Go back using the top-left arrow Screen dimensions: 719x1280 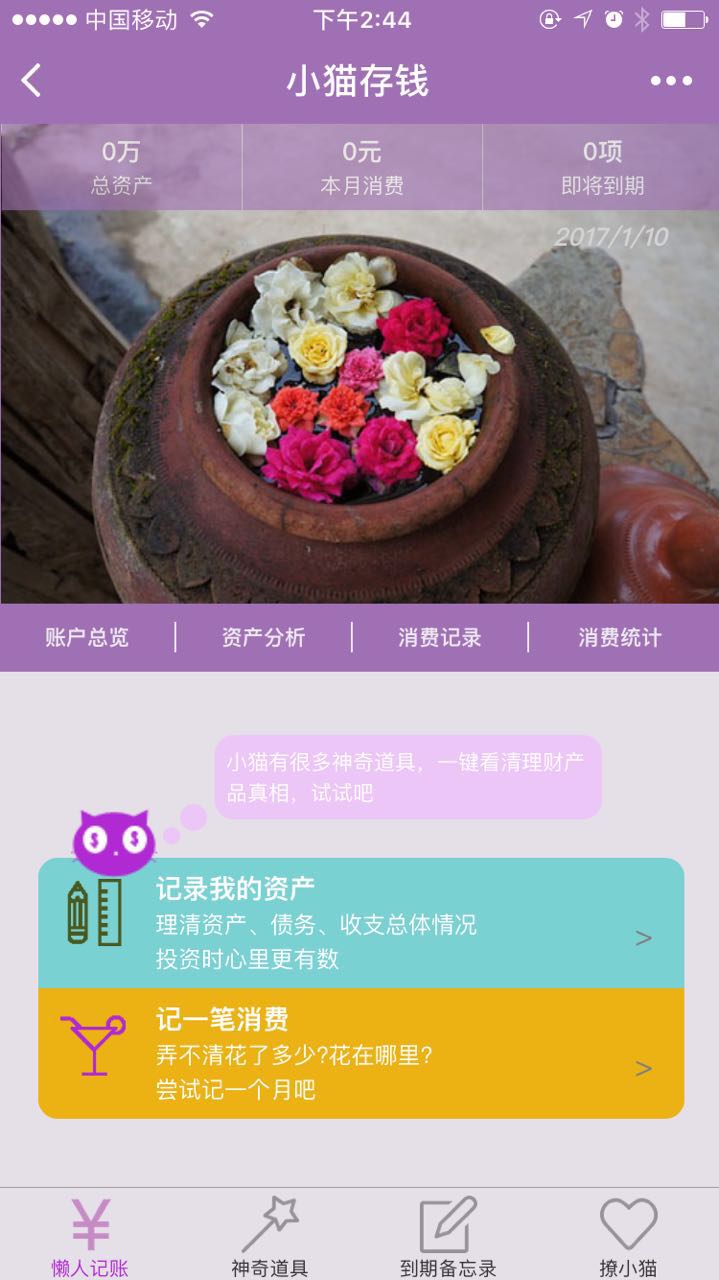point(32,81)
